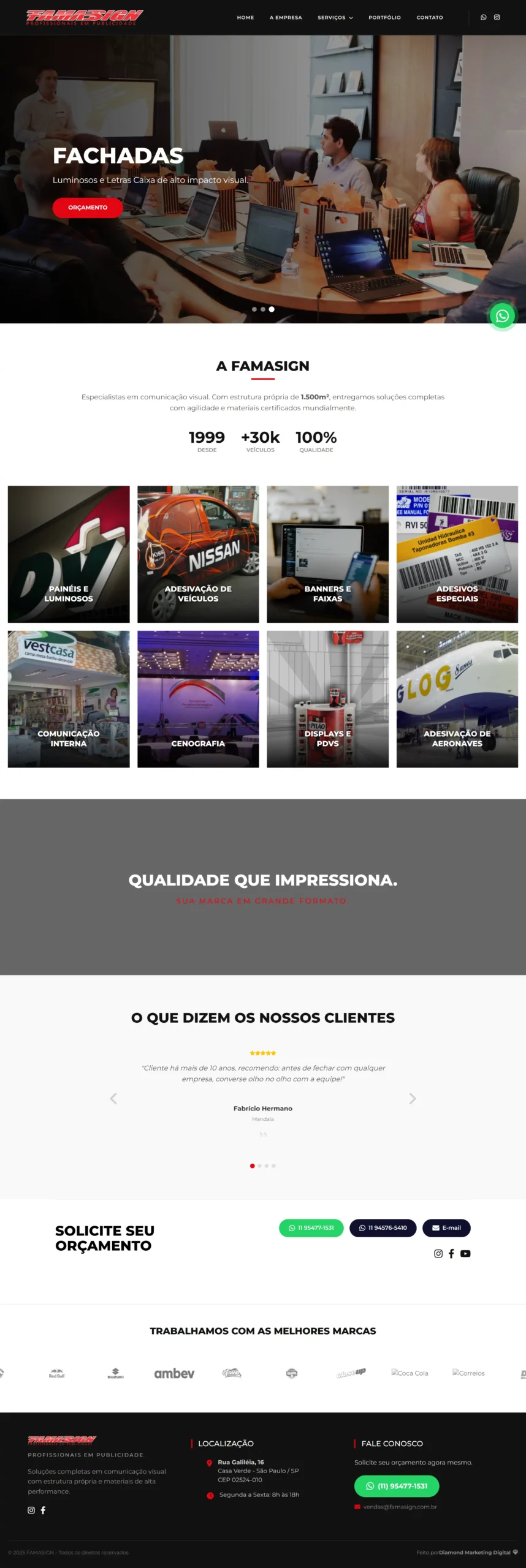The image size is (526, 1568).
Task: Open the Cenografia service tile
Action: point(198,699)
